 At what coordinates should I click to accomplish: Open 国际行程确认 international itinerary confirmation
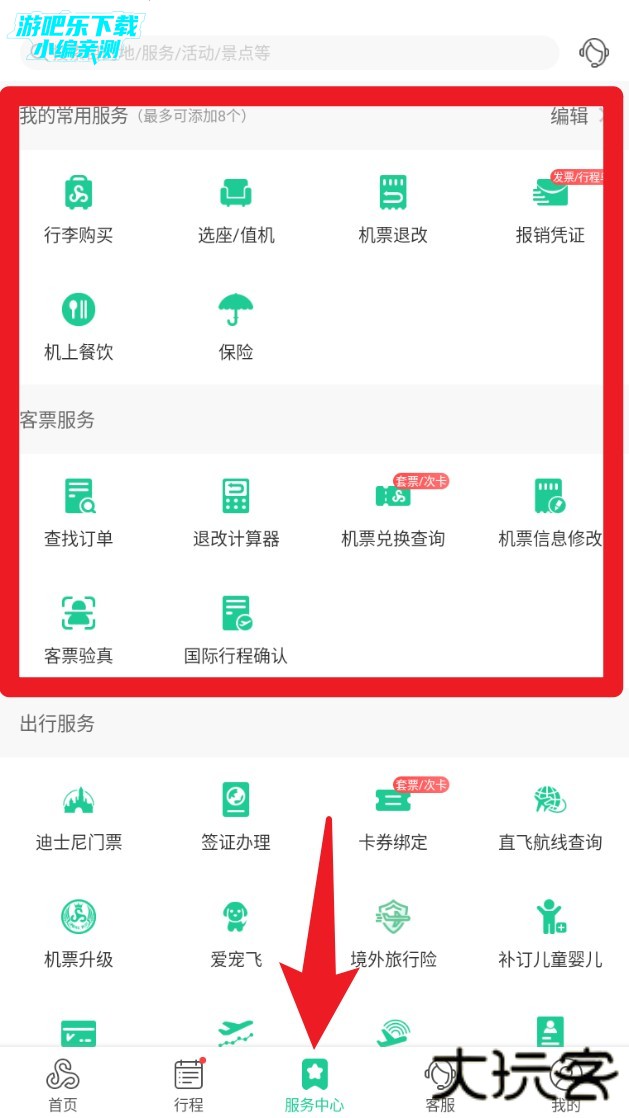[236, 629]
